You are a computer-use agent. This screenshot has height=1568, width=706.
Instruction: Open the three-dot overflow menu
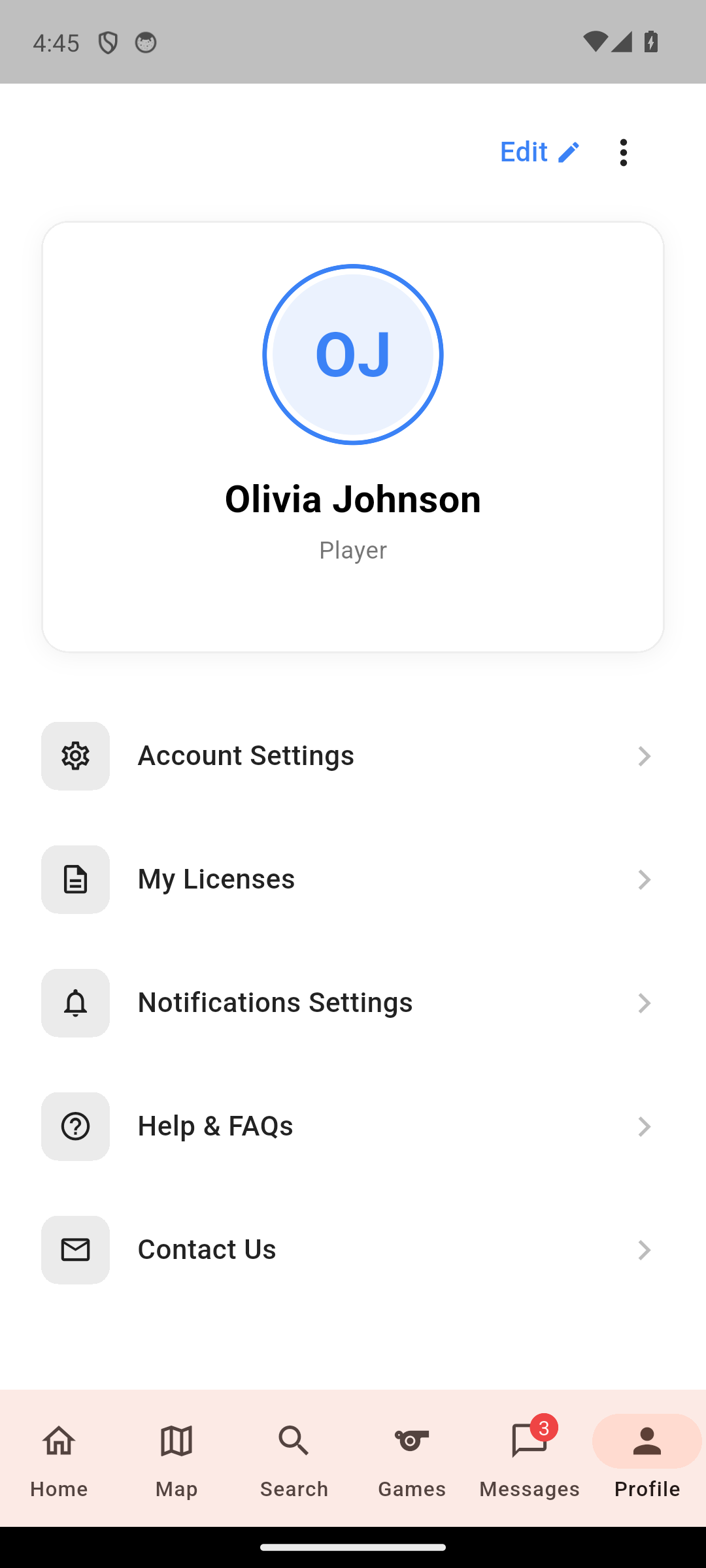pyautogui.click(x=623, y=152)
